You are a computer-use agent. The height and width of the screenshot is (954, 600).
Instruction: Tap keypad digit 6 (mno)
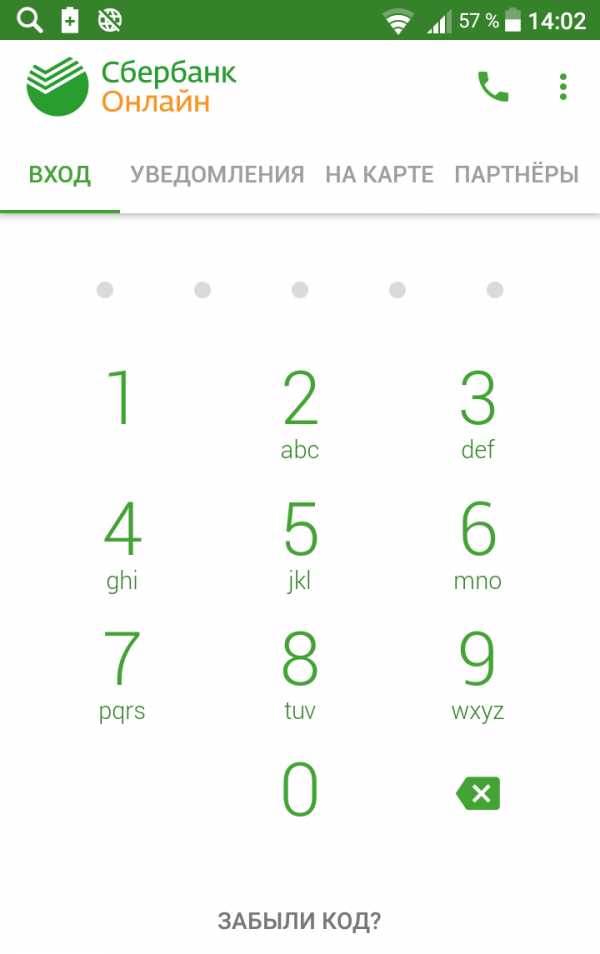(478, 543)
